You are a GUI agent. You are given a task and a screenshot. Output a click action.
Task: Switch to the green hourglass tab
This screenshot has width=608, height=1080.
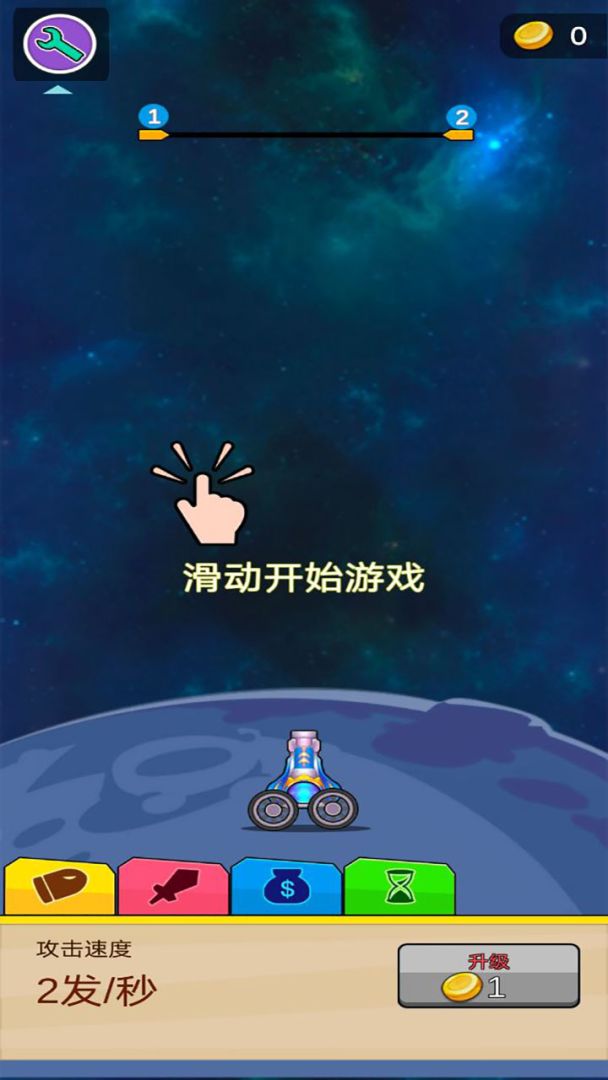(399, 887)
